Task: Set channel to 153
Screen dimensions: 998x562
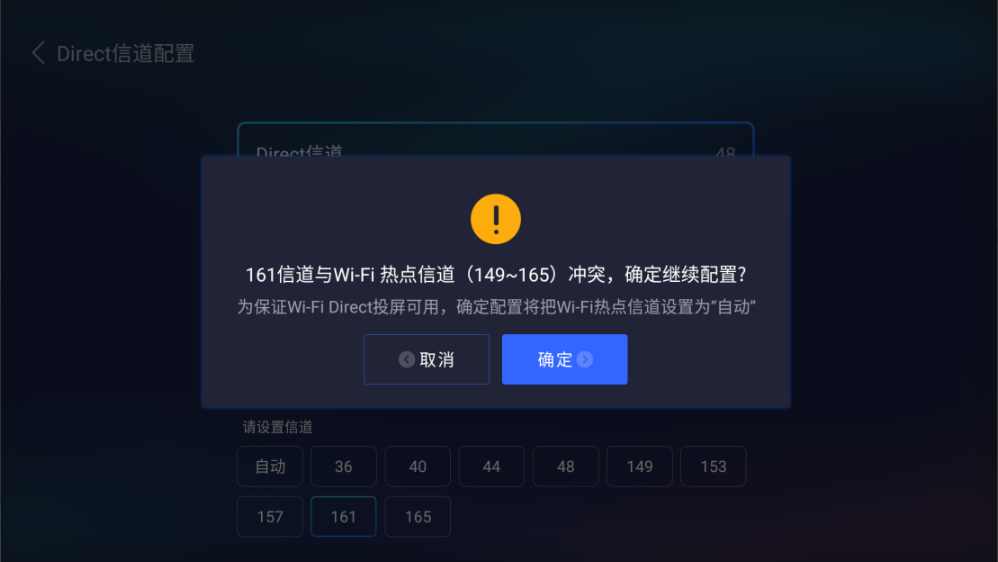Action: pyautogui.click(x=713, y=466)
